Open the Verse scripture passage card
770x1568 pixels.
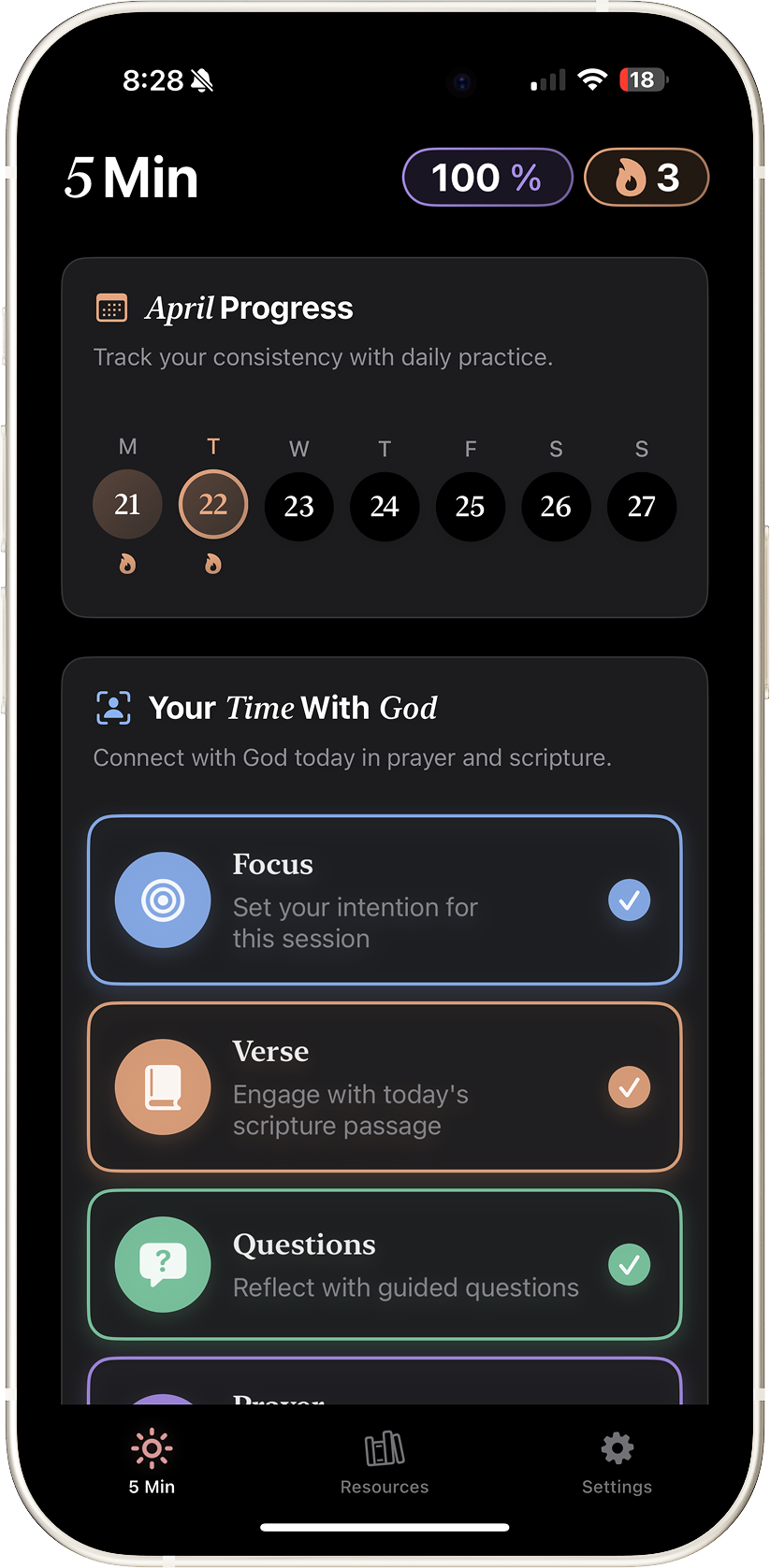[x=384, y=1086]
